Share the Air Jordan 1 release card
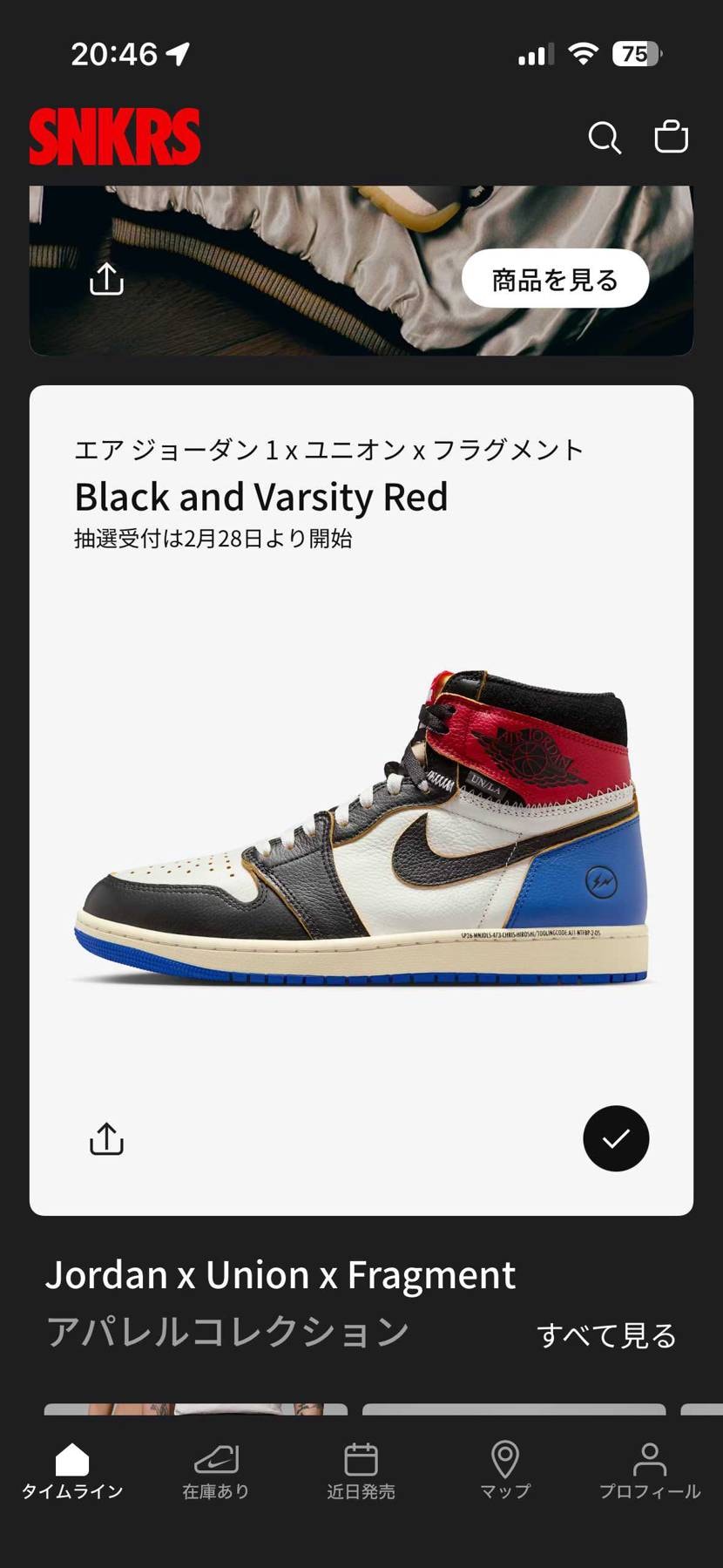Image resolution: width=723 pixels, height=1568 pixels. coord(105,1138)
